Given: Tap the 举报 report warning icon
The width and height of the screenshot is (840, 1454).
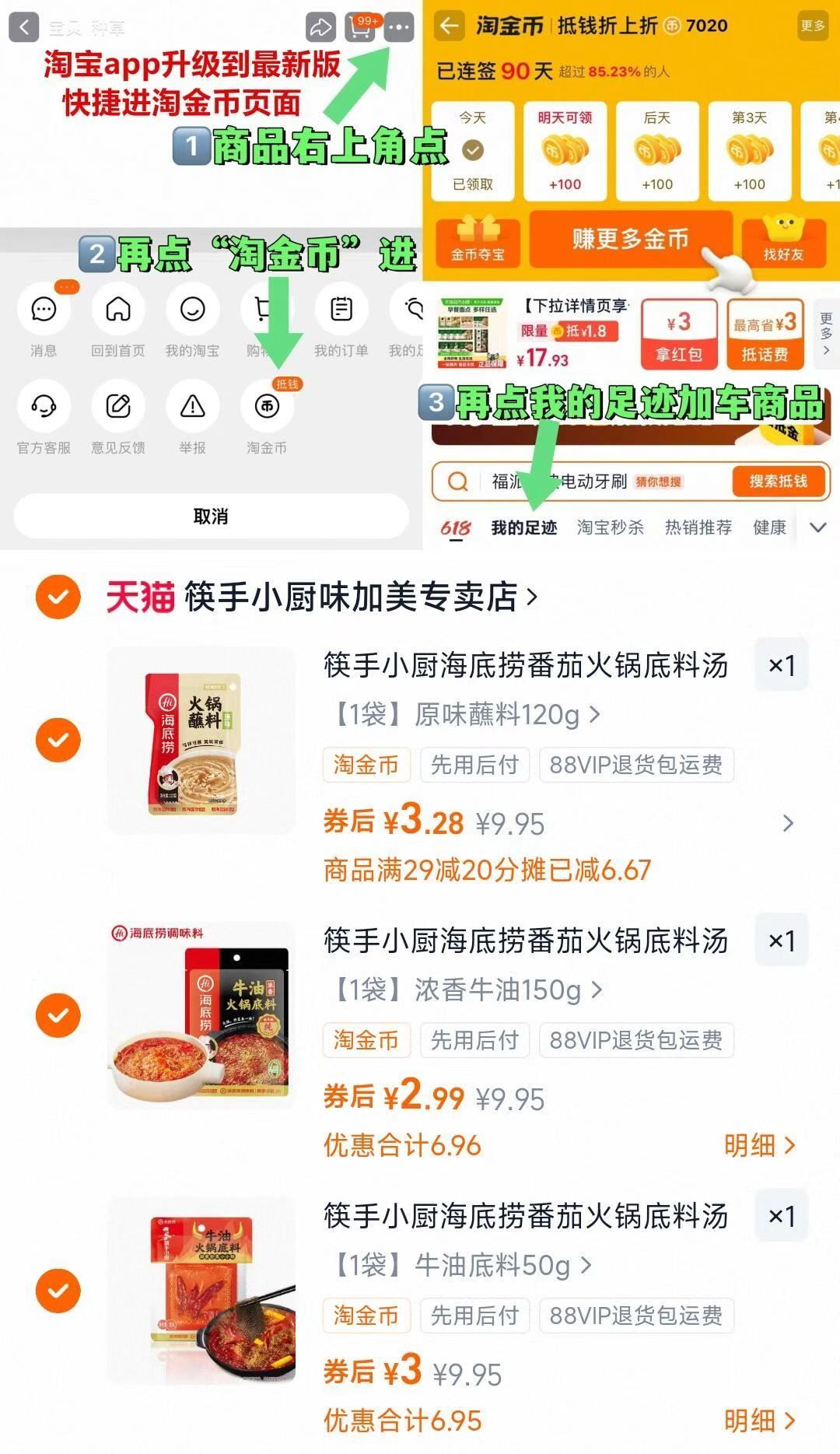Looking at the screenshot, I should [192, 405].
